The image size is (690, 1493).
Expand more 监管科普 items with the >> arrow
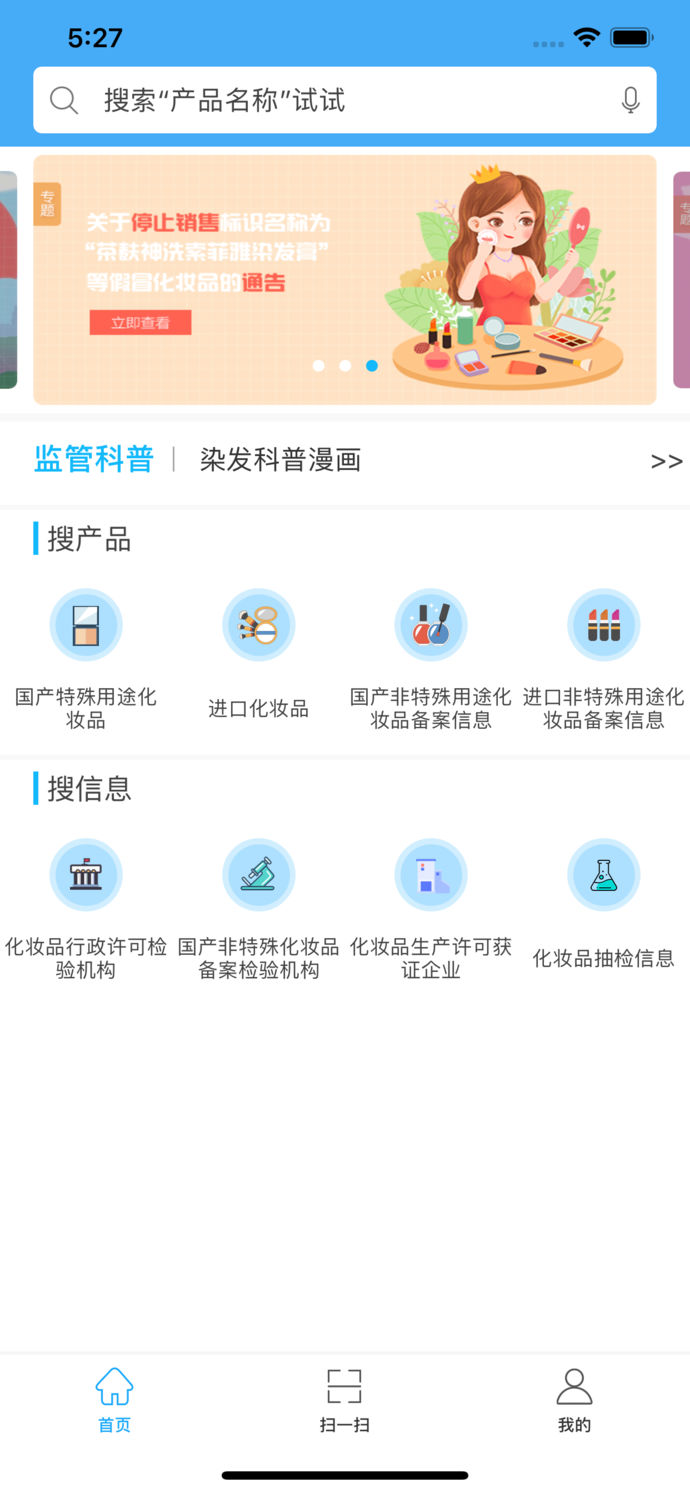tap(666, 461)
